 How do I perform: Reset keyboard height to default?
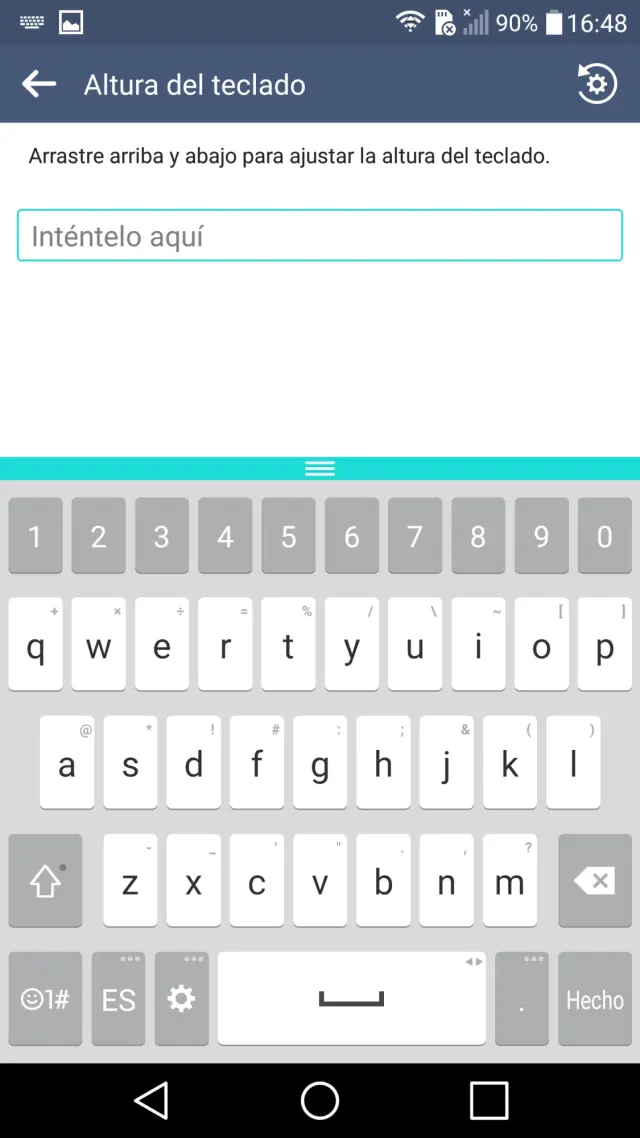tap(597, 84)
